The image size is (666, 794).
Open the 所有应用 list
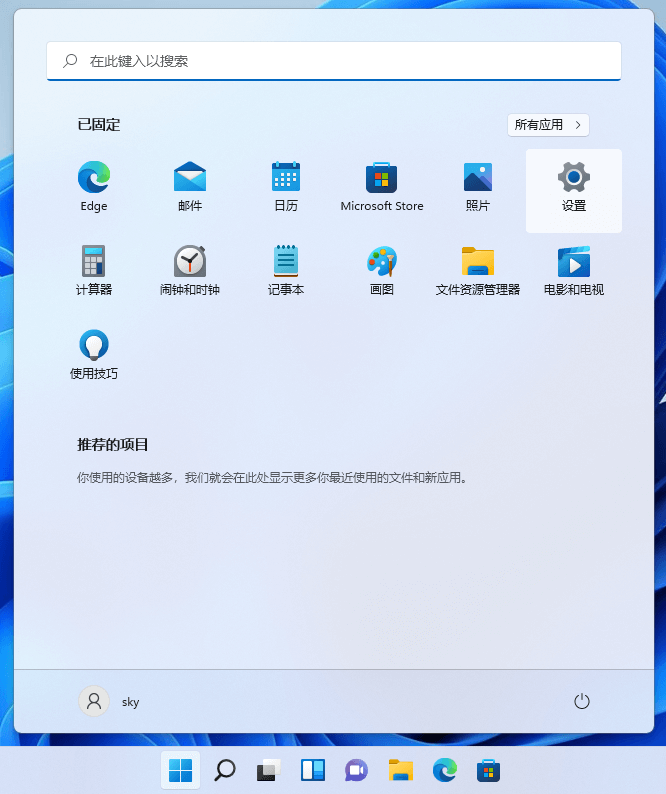point(548,125)
